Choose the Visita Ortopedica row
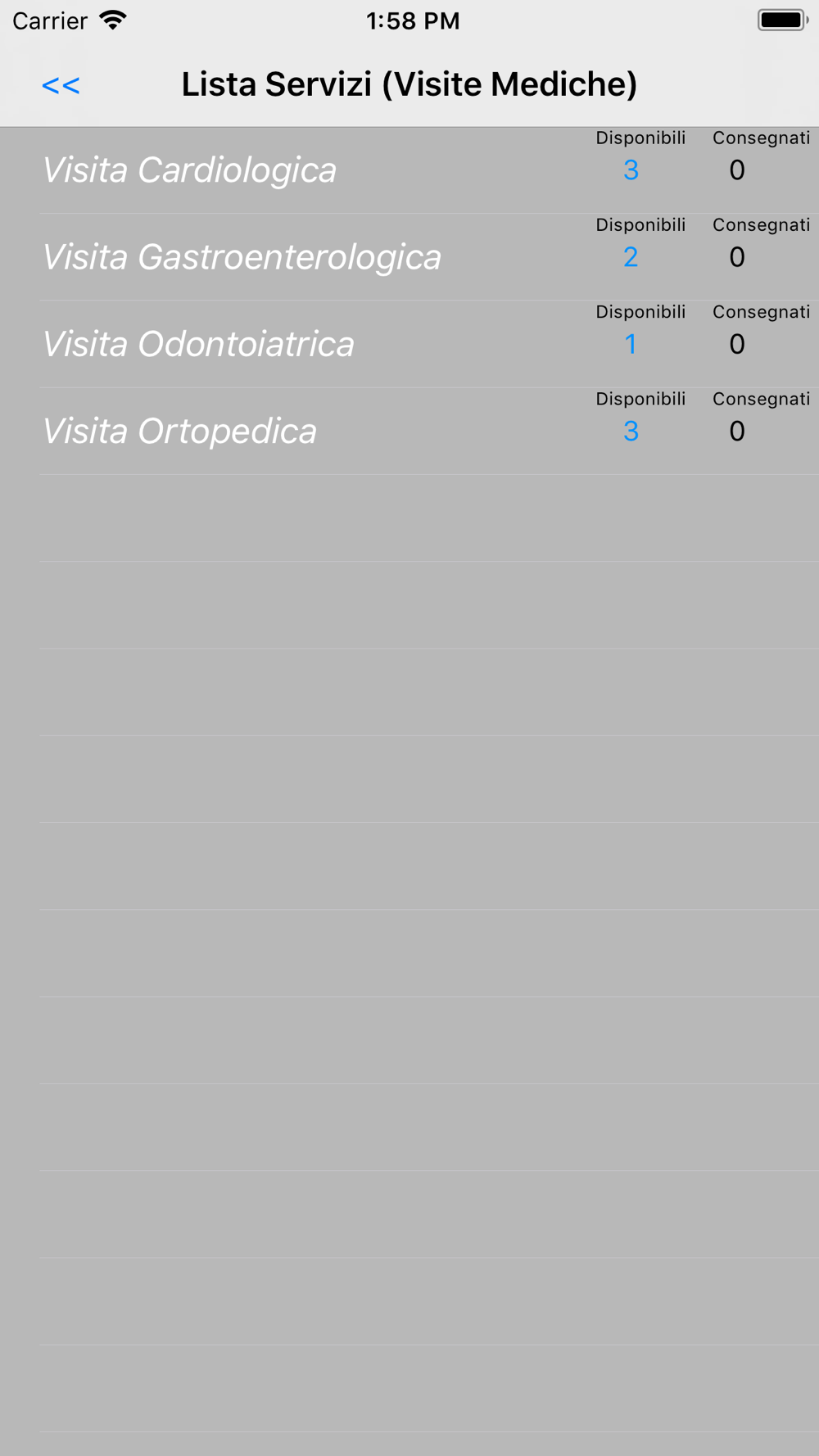Viewport: 819px width, 1456px height. (409, 431)
